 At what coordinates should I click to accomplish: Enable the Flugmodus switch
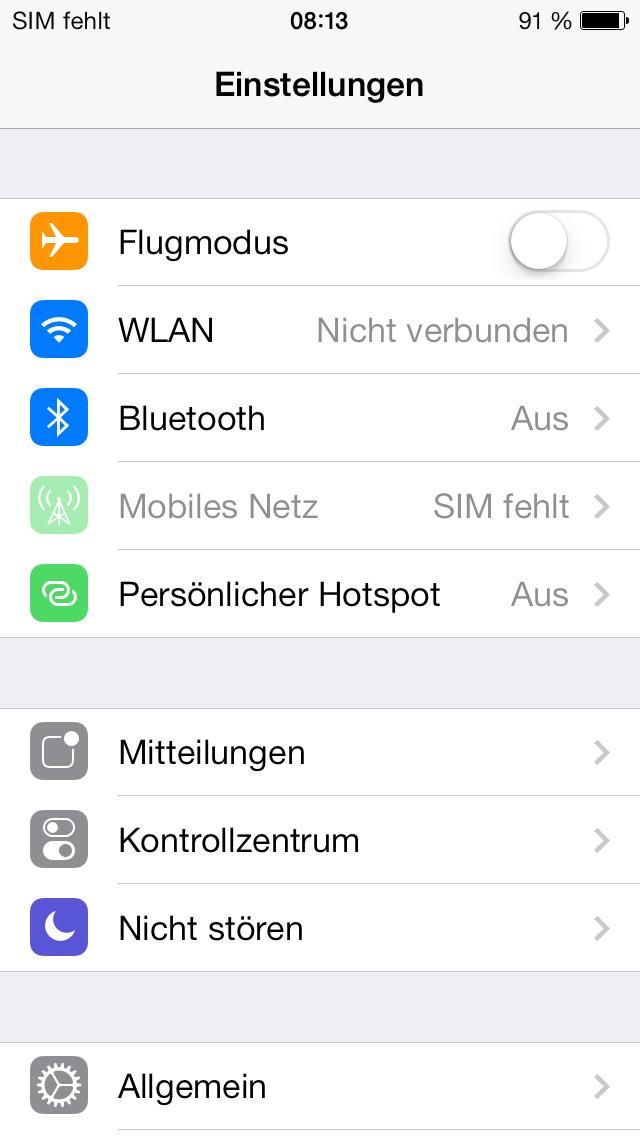tap(559, 241)
